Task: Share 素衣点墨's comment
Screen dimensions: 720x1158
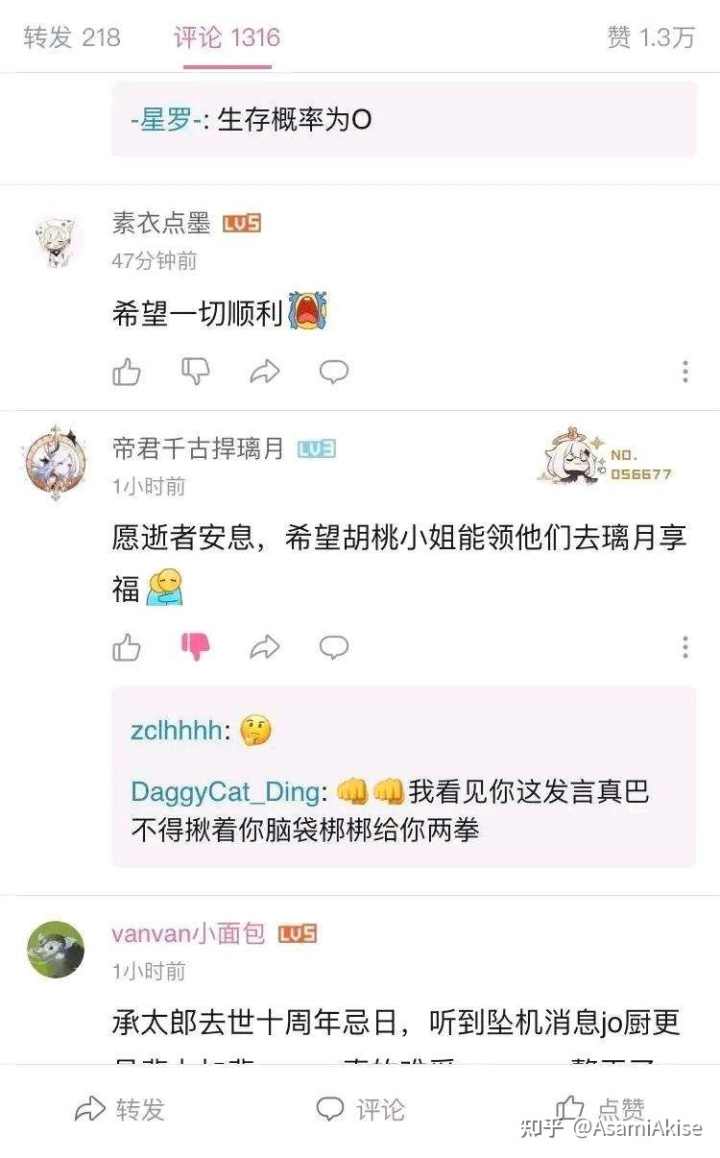Action: [x=264, y=372]
